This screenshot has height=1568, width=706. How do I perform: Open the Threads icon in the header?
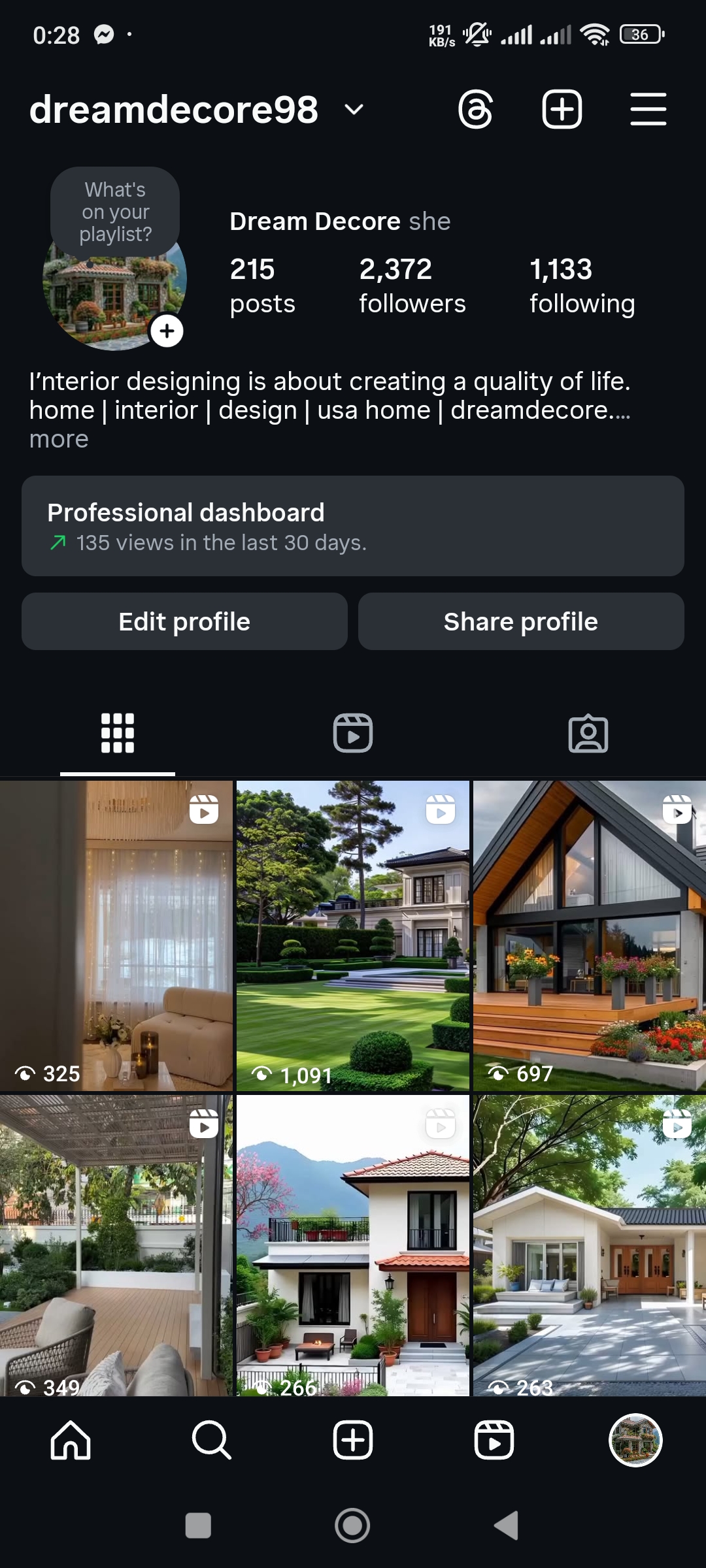point(475,109)
